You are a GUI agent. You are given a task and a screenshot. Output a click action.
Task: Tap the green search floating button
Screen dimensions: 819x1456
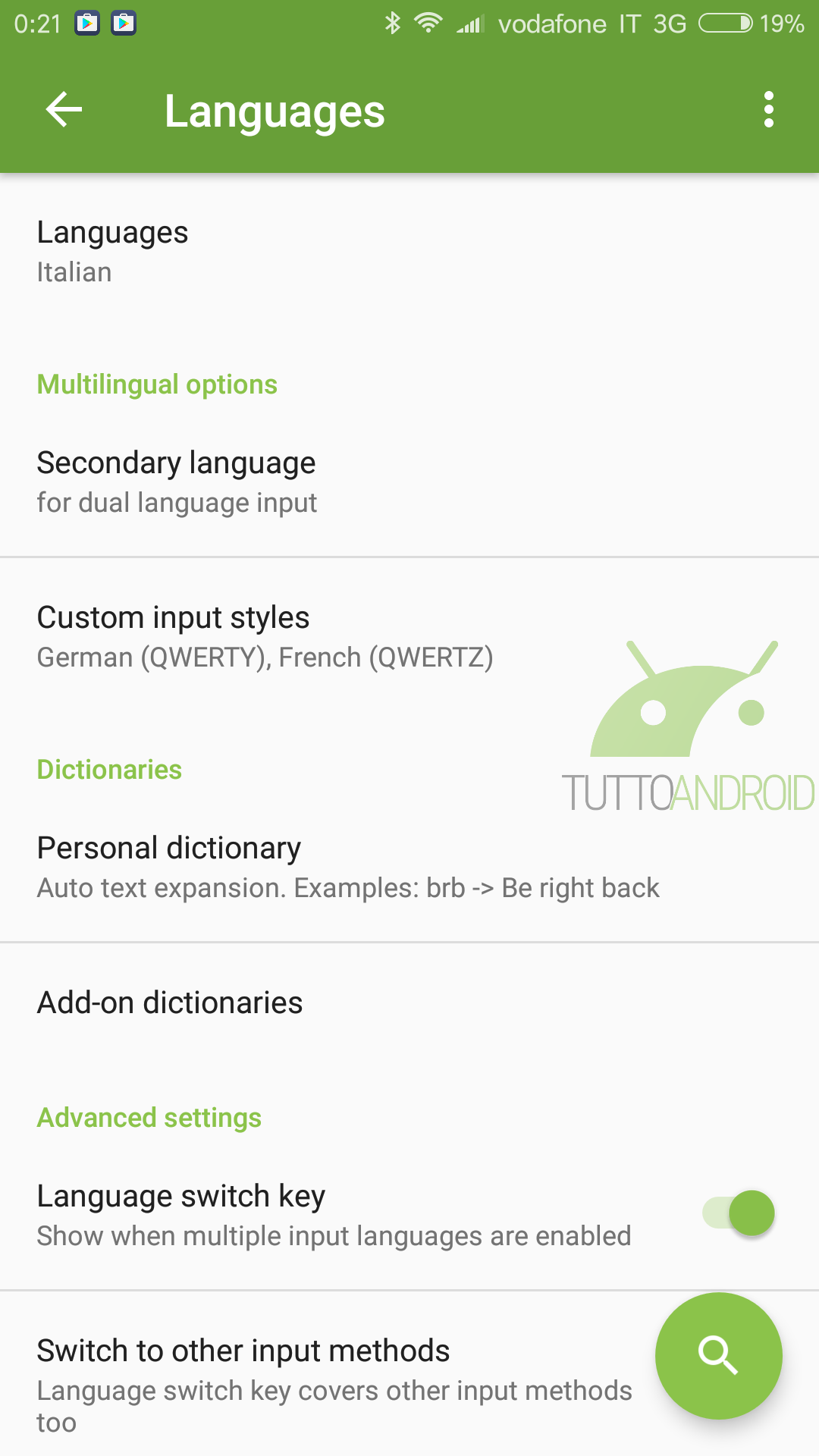coord(719,1355)
